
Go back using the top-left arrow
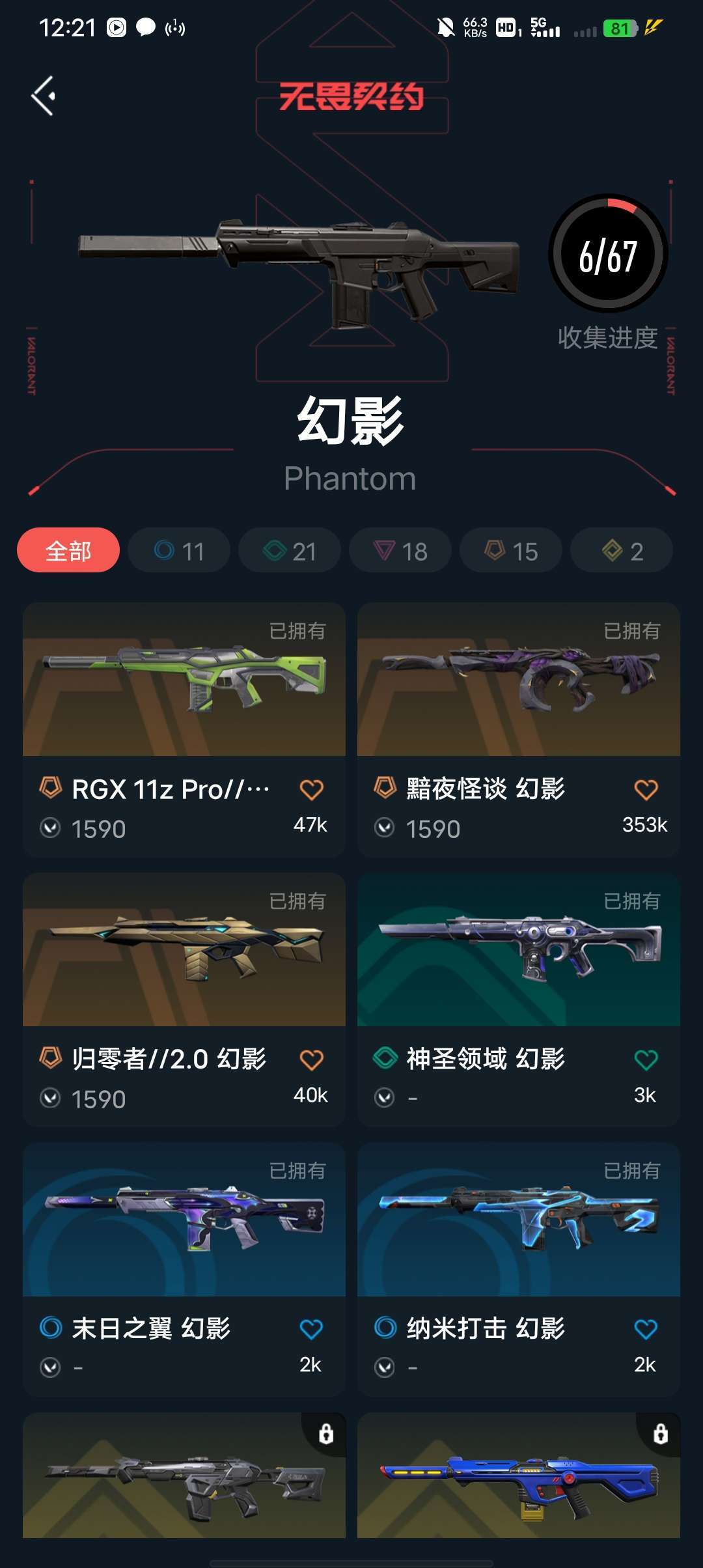[43, 96]
